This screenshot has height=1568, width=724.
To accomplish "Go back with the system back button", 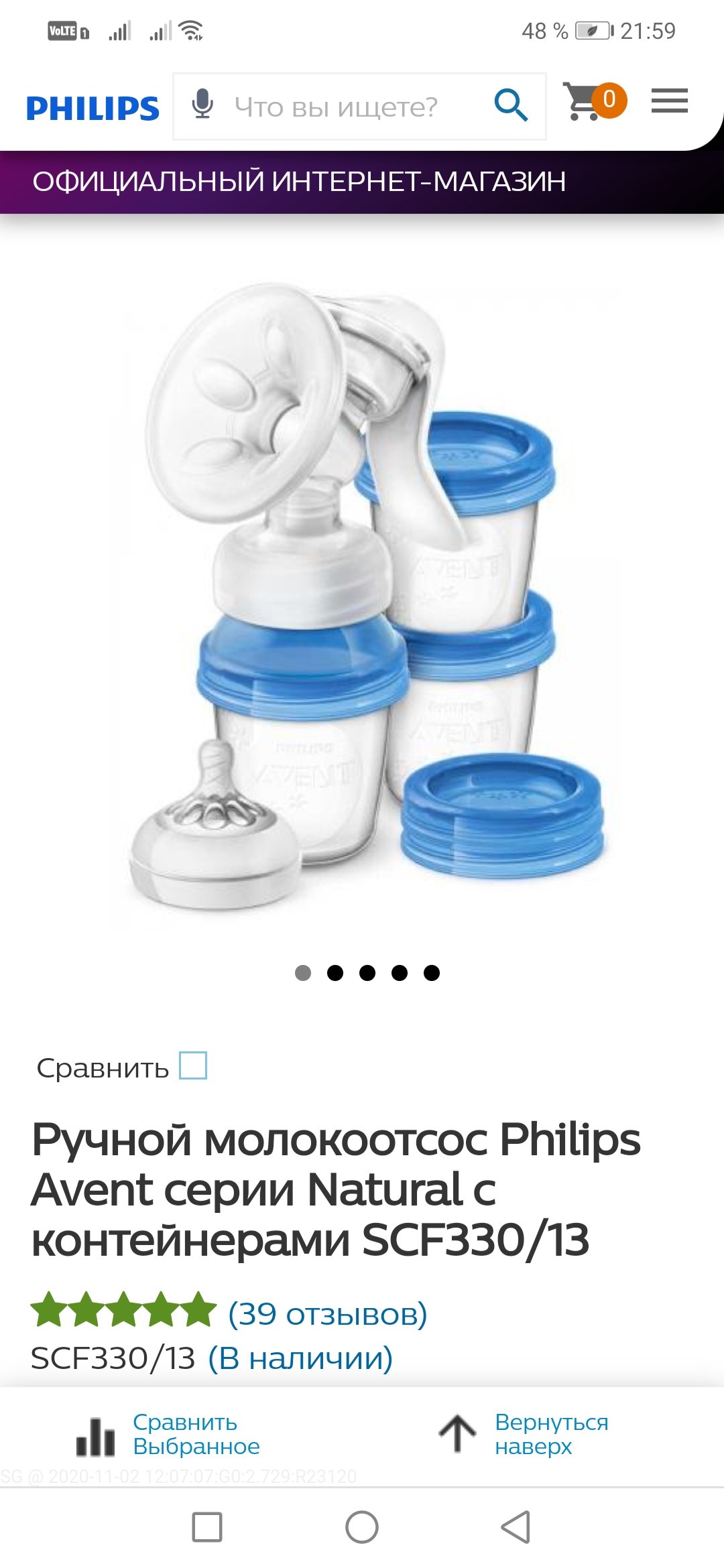I will (516, 1527).
